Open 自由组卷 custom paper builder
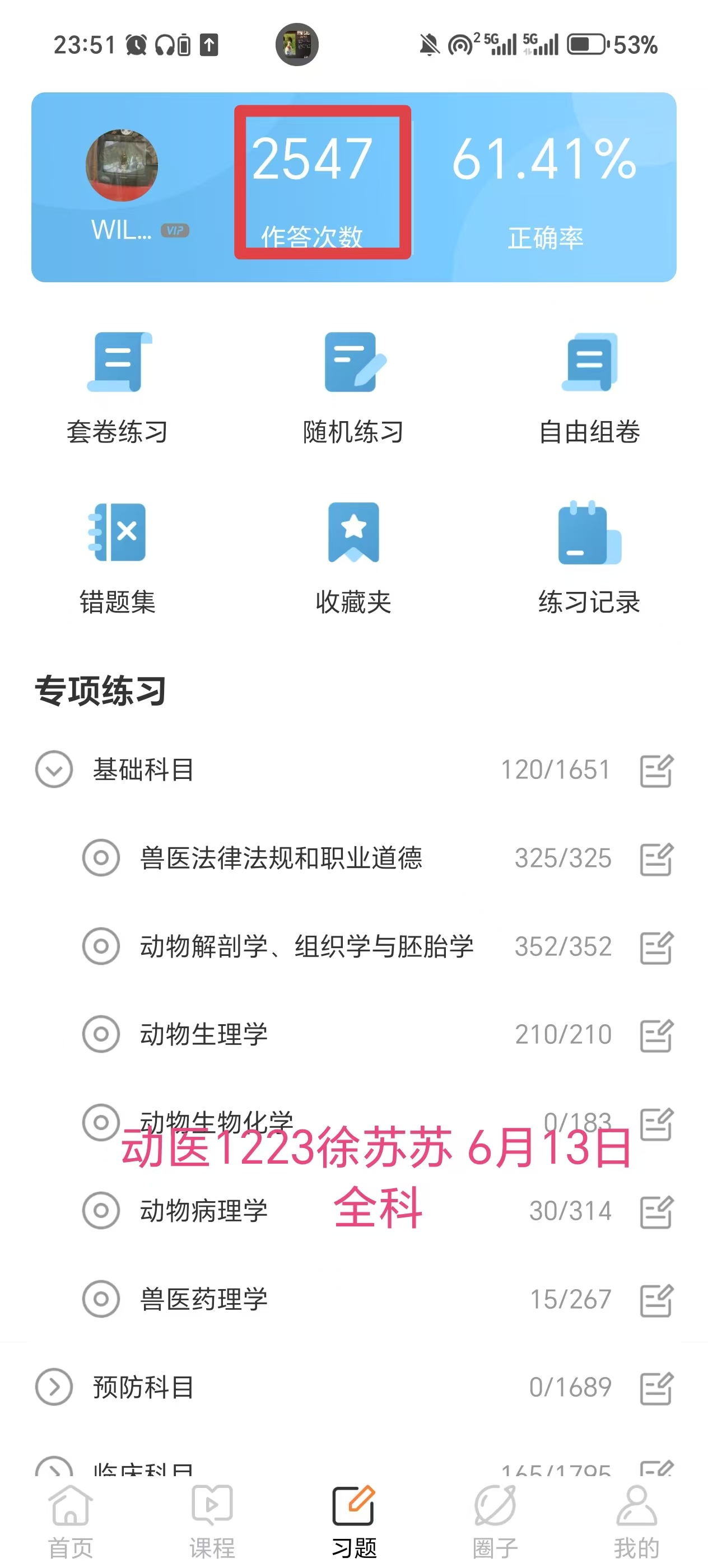Screen dimensions: 708x1568 click(x=589, y=388)
